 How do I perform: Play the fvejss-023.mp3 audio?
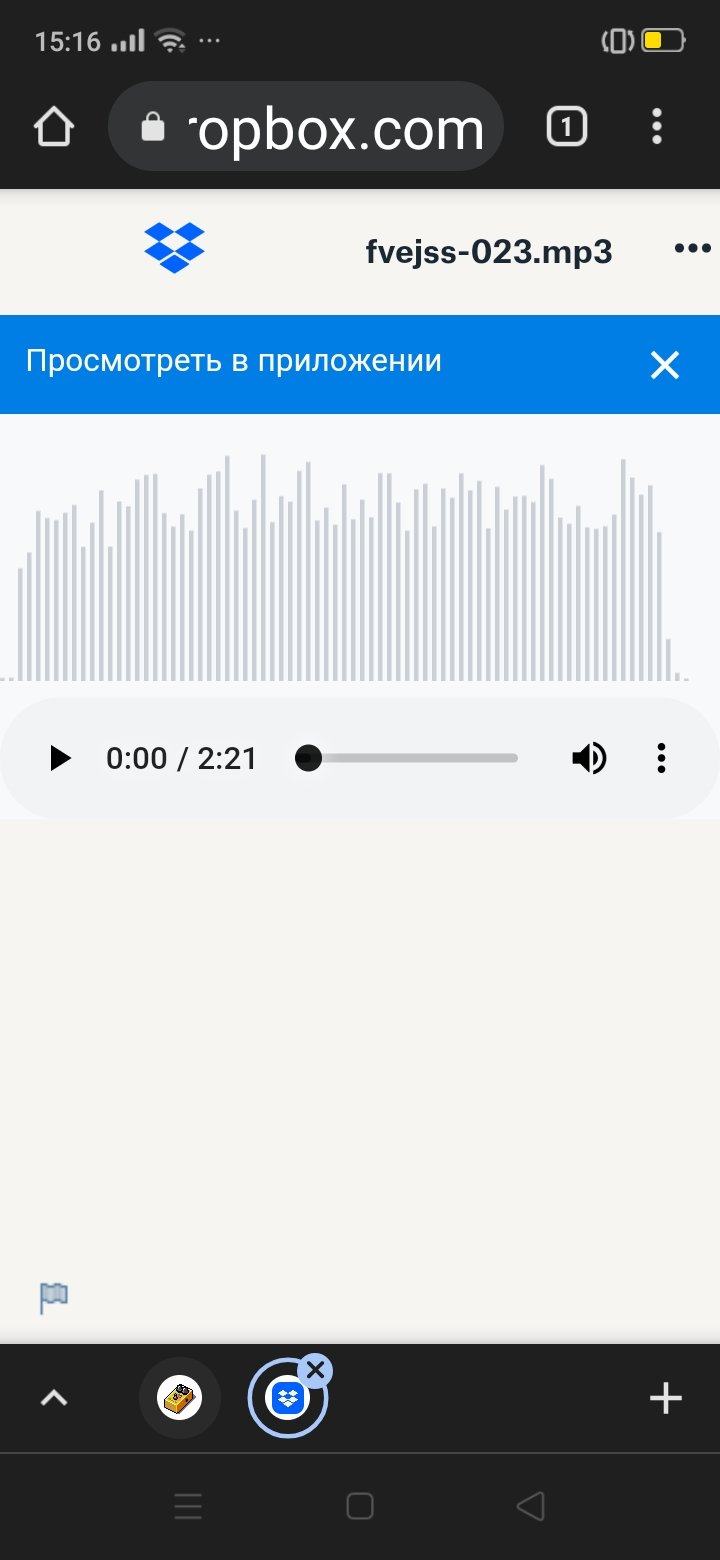pyautogui.click(x=61, y=759)
